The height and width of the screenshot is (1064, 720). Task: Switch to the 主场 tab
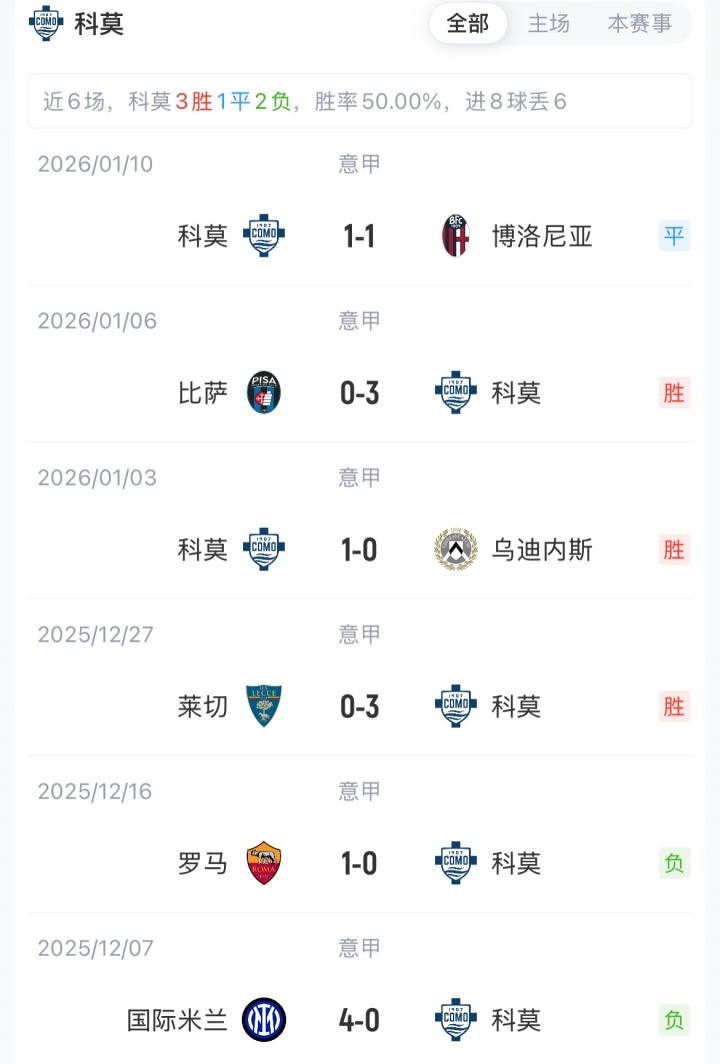549,24
